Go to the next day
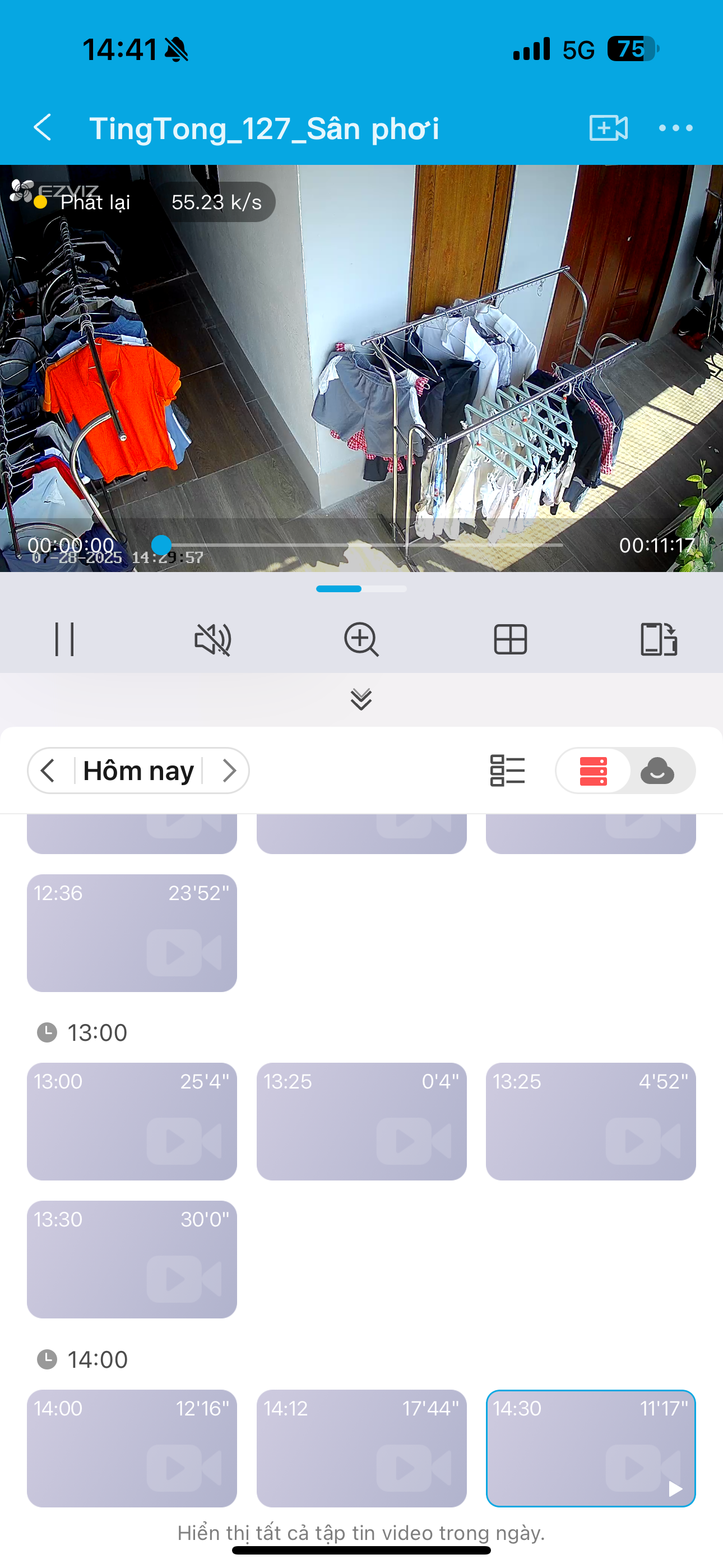 pyautogui.click(x=229, y=771)
